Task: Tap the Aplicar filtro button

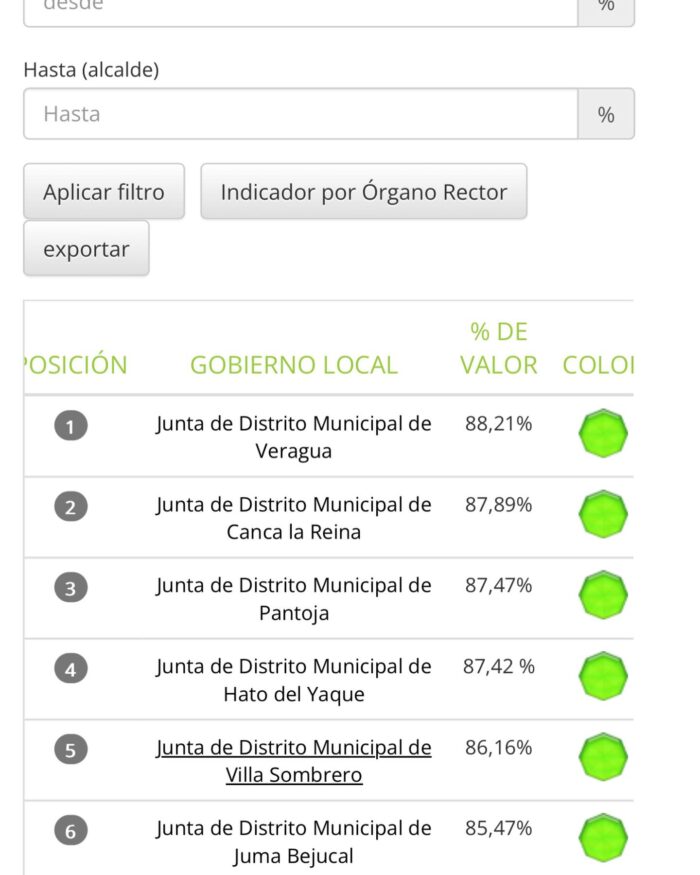Action: tap(104, 192)
